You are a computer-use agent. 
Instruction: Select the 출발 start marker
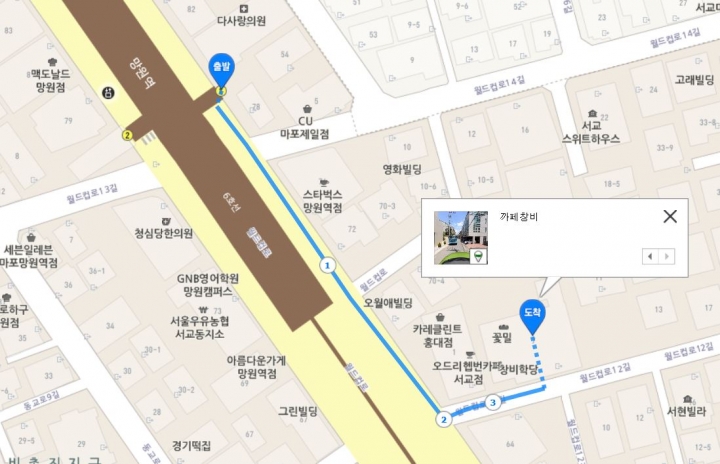click(221, 69)
